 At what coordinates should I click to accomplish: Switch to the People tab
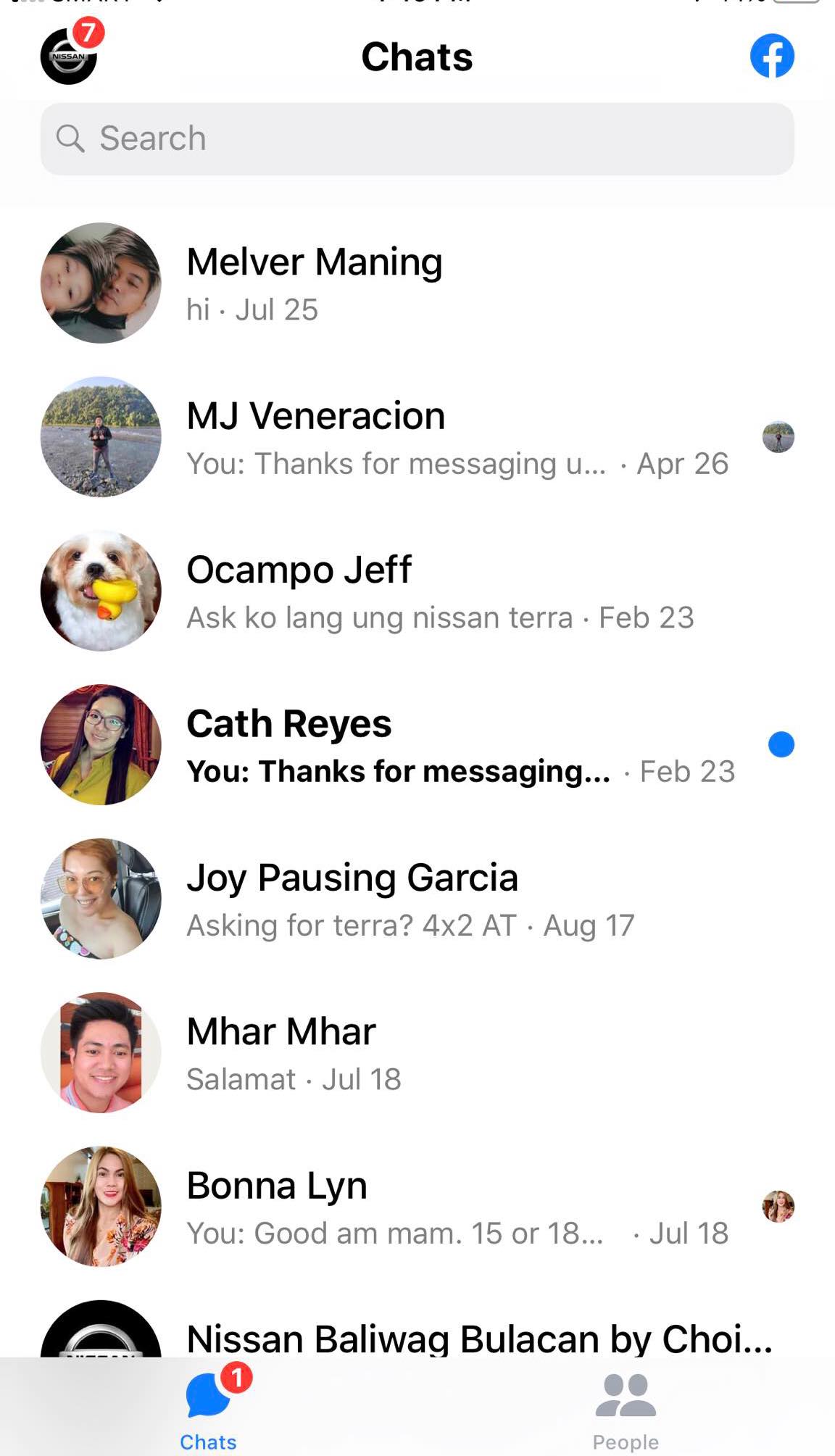(x=626, y=1410)
